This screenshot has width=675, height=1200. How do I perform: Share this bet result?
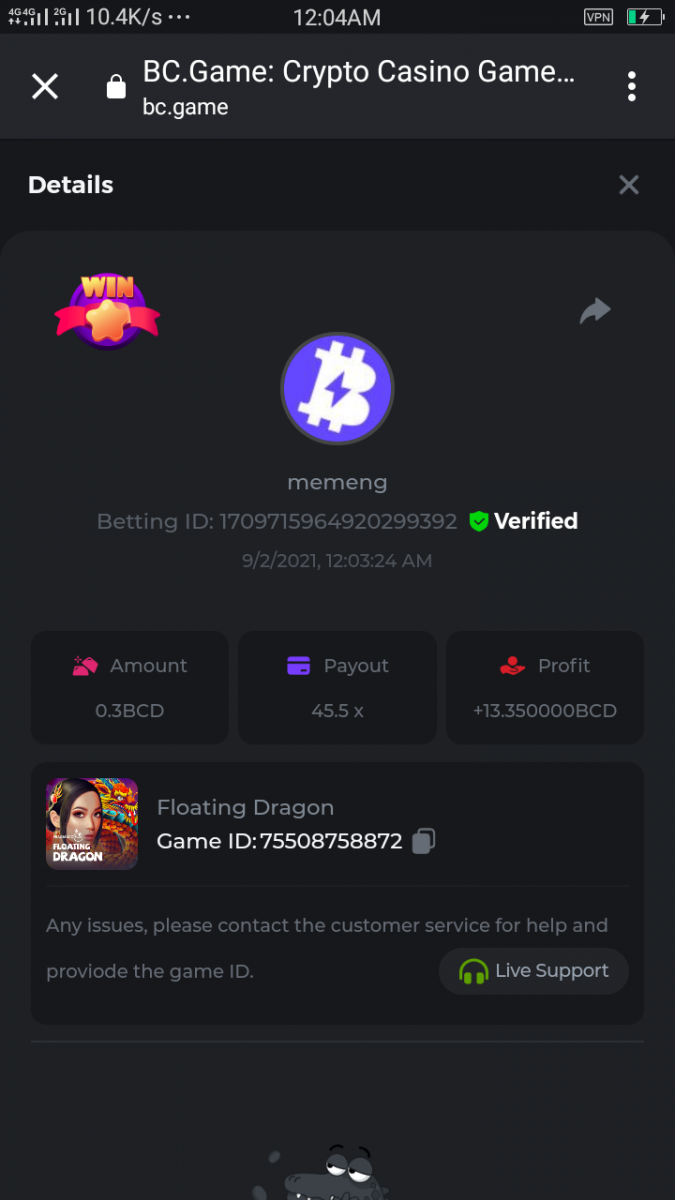595,311
